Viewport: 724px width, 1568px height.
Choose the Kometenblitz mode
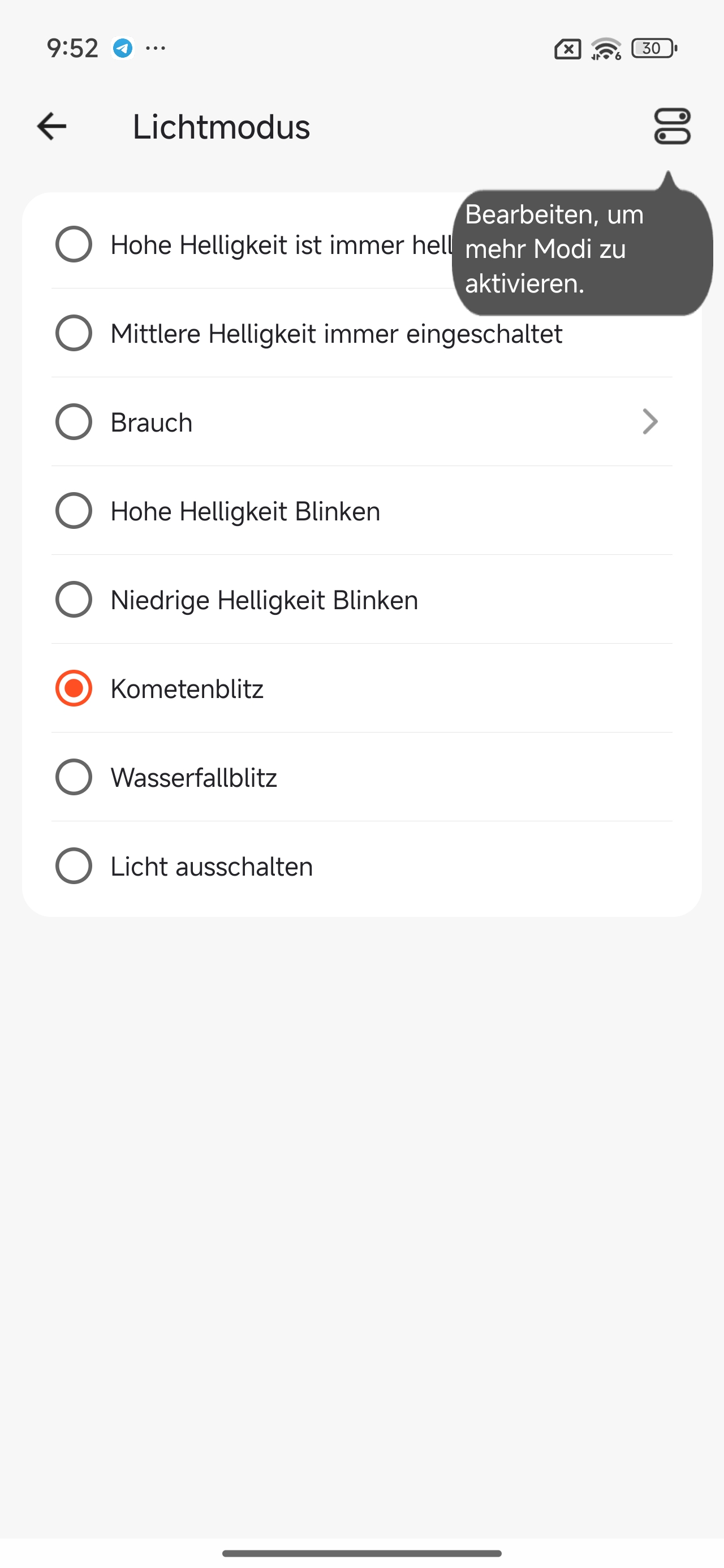pos(74,688)
